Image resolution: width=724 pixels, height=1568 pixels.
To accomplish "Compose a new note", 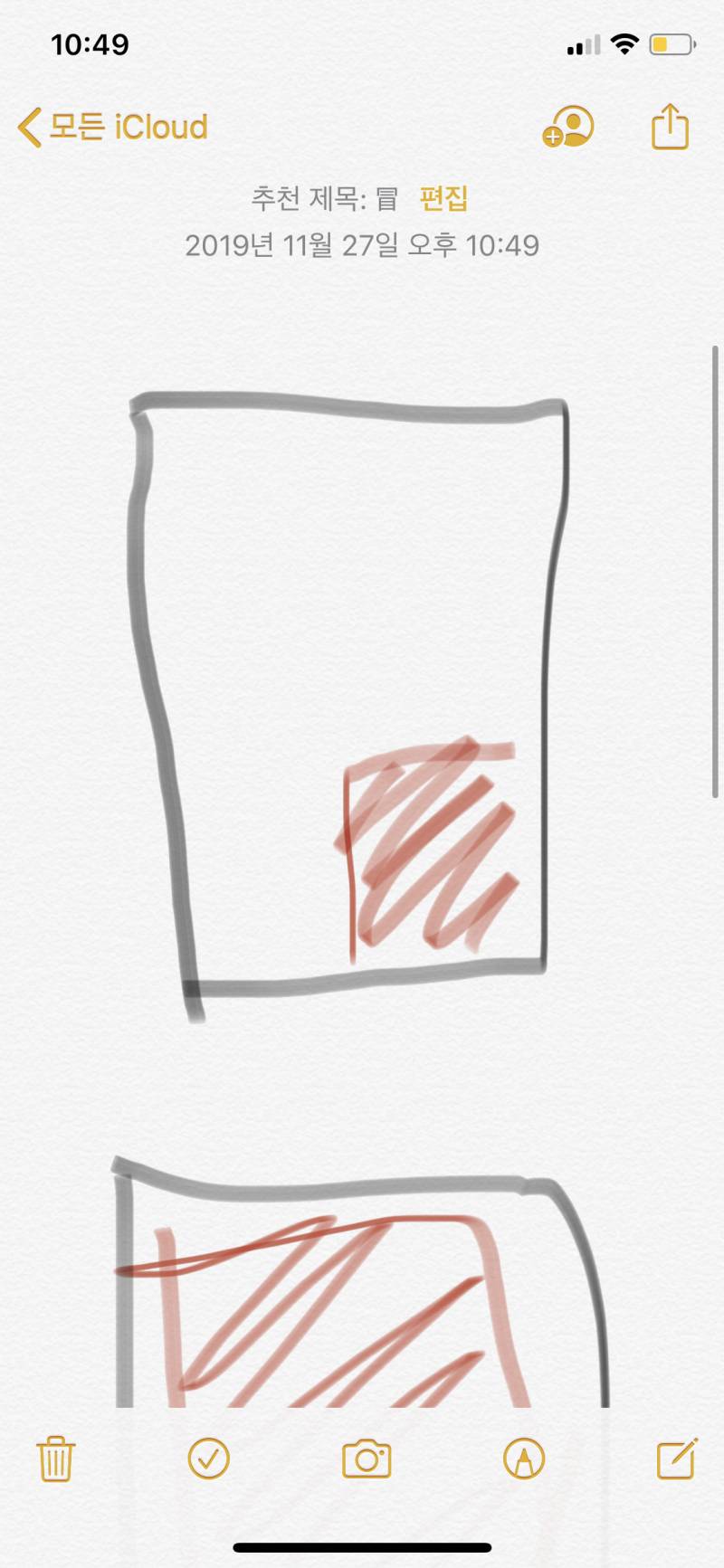I will (x=676, y=1459).
